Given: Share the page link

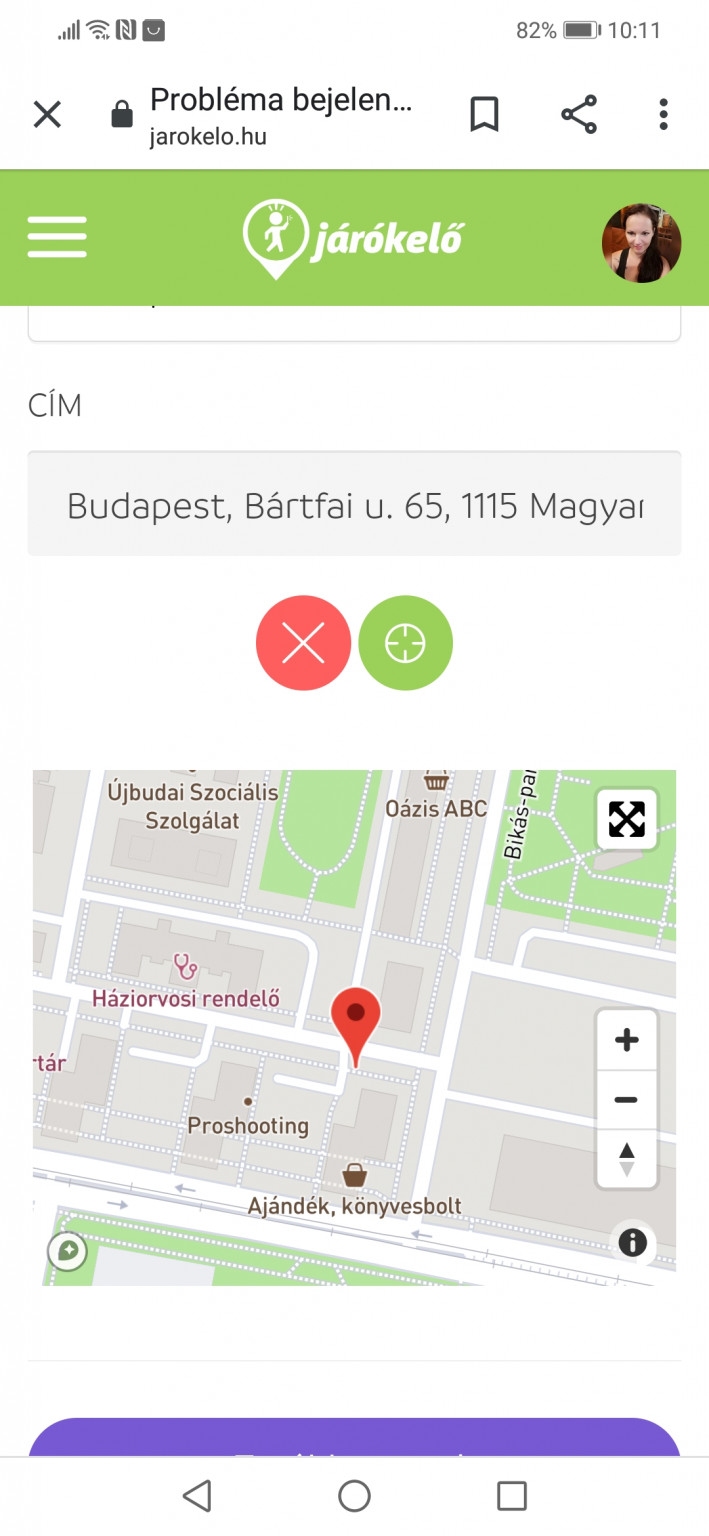Looking at the screenshot, I should coord(579,115).
